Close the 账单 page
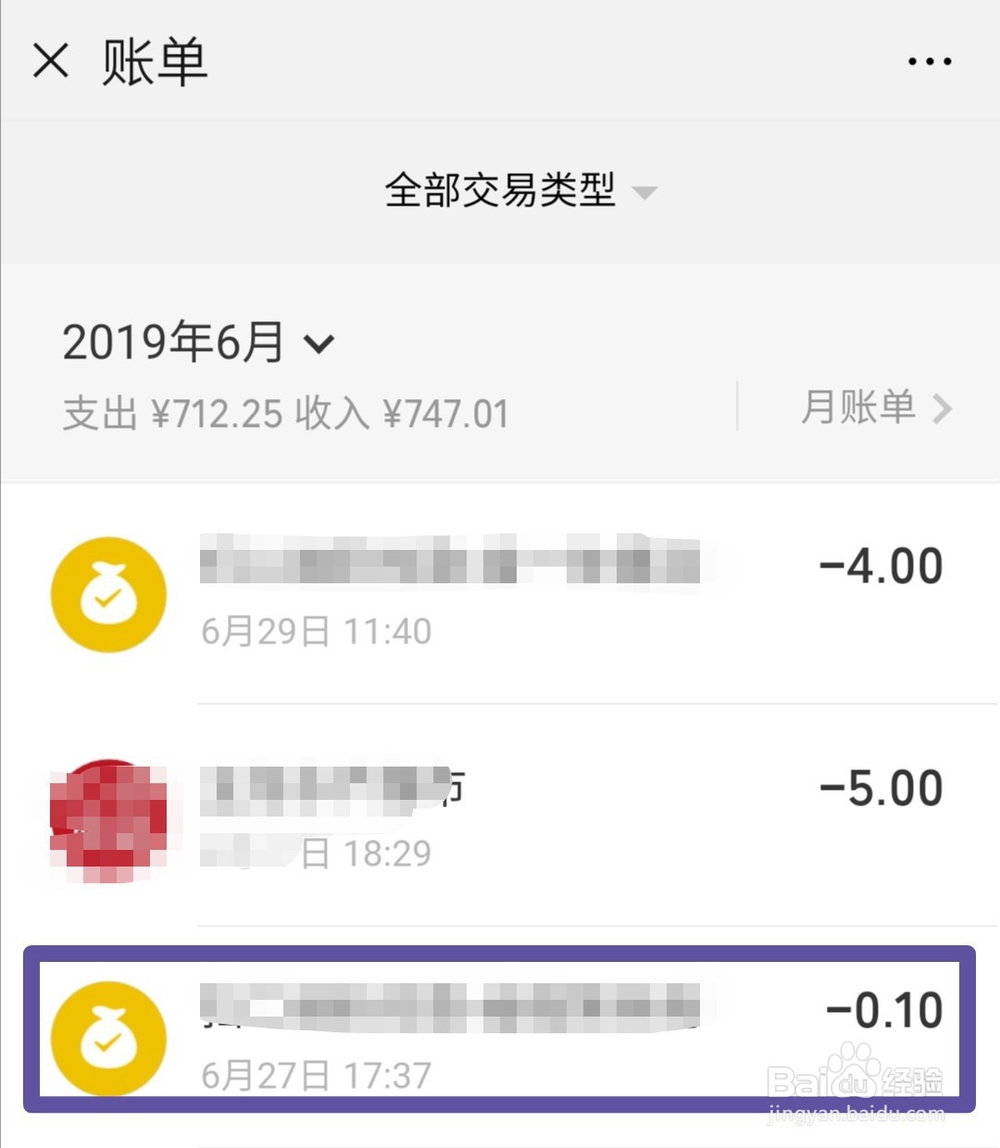Viewport: 1000px width, 1148px height. pyautogui.click(x=50, y=62)
